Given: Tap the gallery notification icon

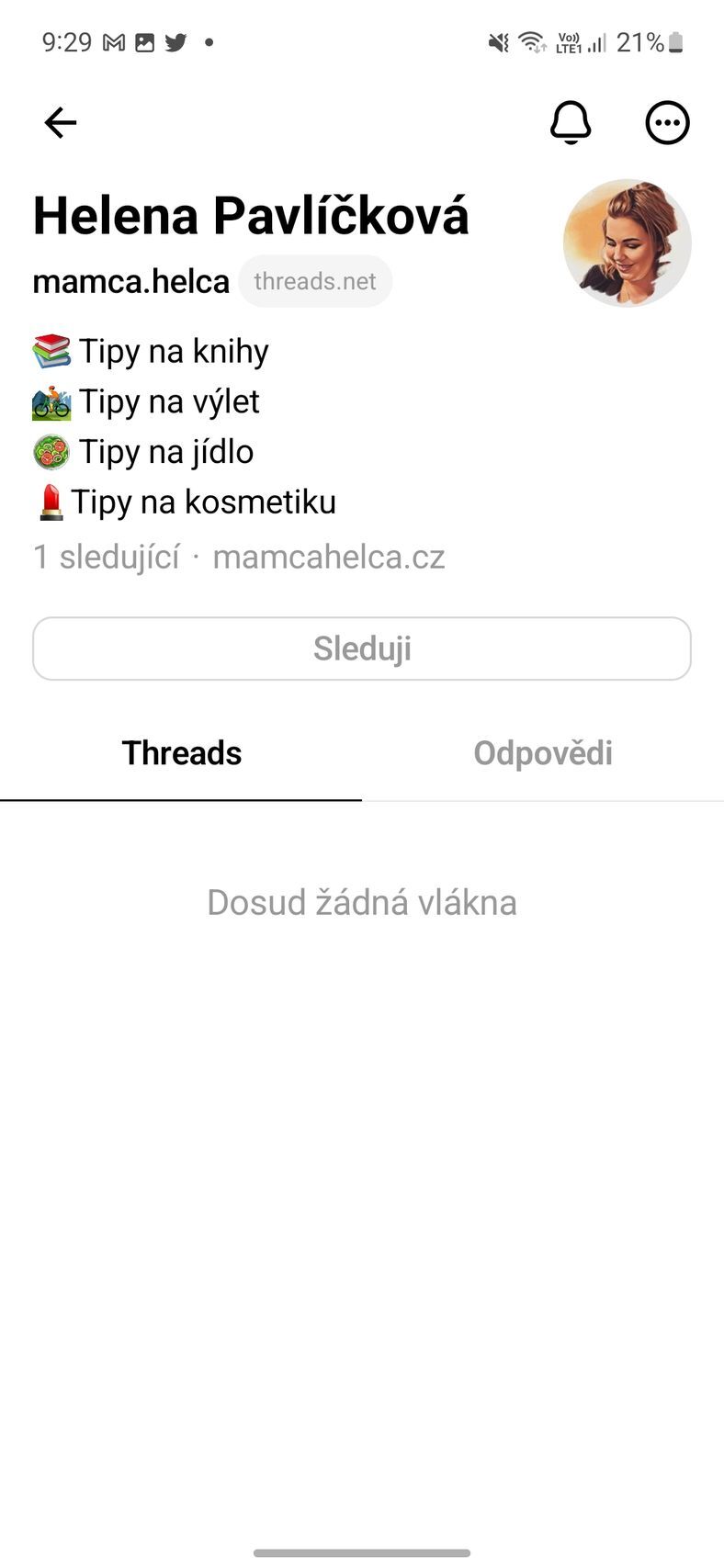Looking at the screenshot, I should (x=145, y=41).
